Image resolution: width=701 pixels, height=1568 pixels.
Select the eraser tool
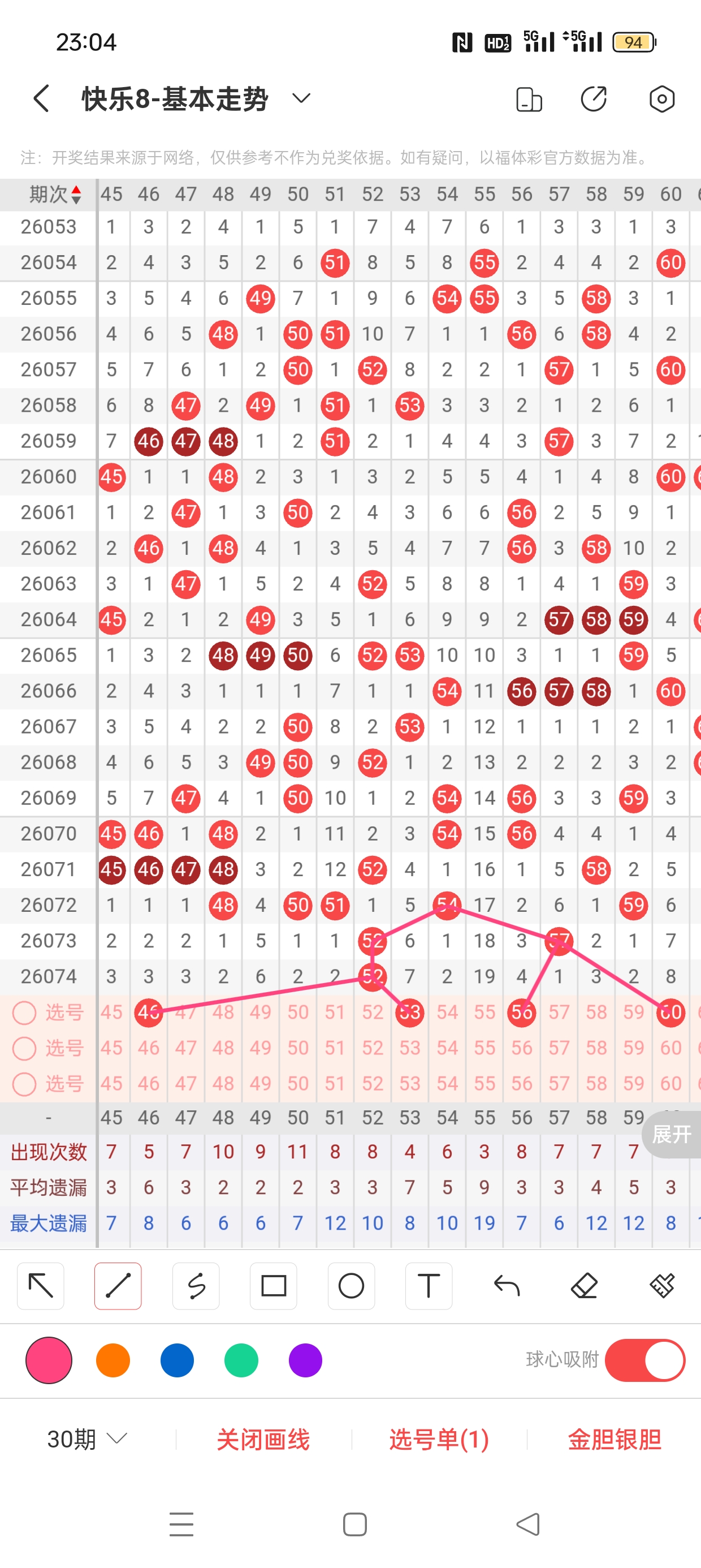coord(584,1286)
